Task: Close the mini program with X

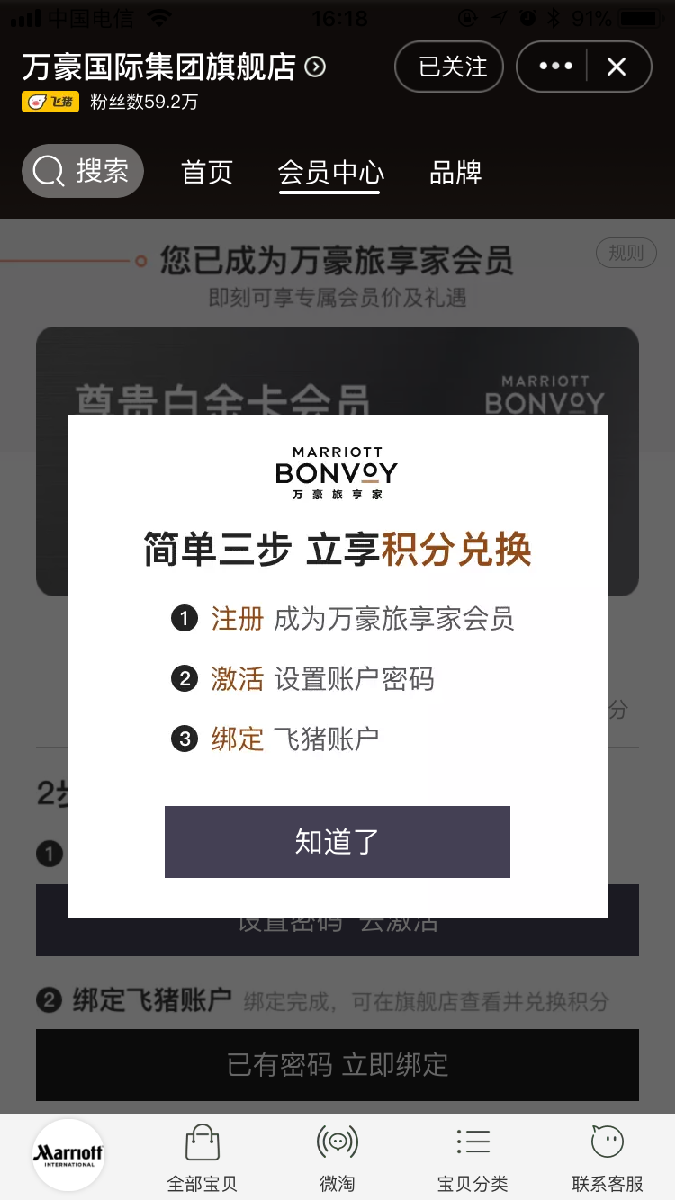Action: pyautogui.click(x=617, y=67)
